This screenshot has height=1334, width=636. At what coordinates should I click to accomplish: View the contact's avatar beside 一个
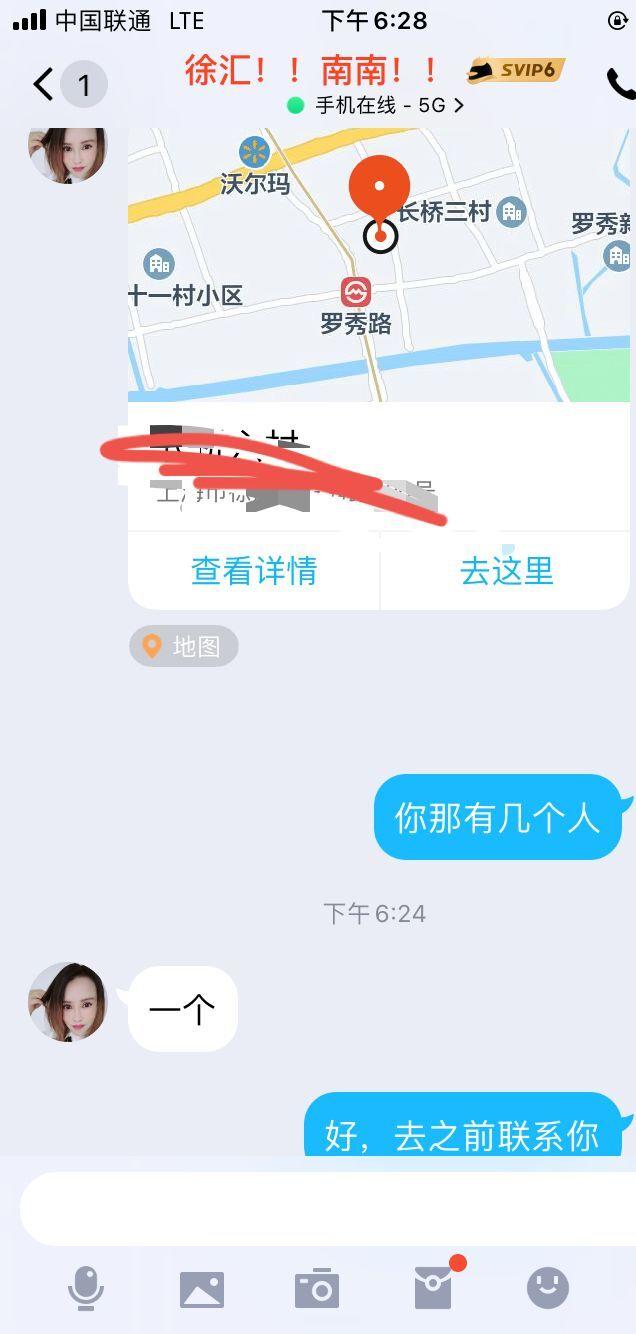pyautogui.click(x=68, y=1002)
